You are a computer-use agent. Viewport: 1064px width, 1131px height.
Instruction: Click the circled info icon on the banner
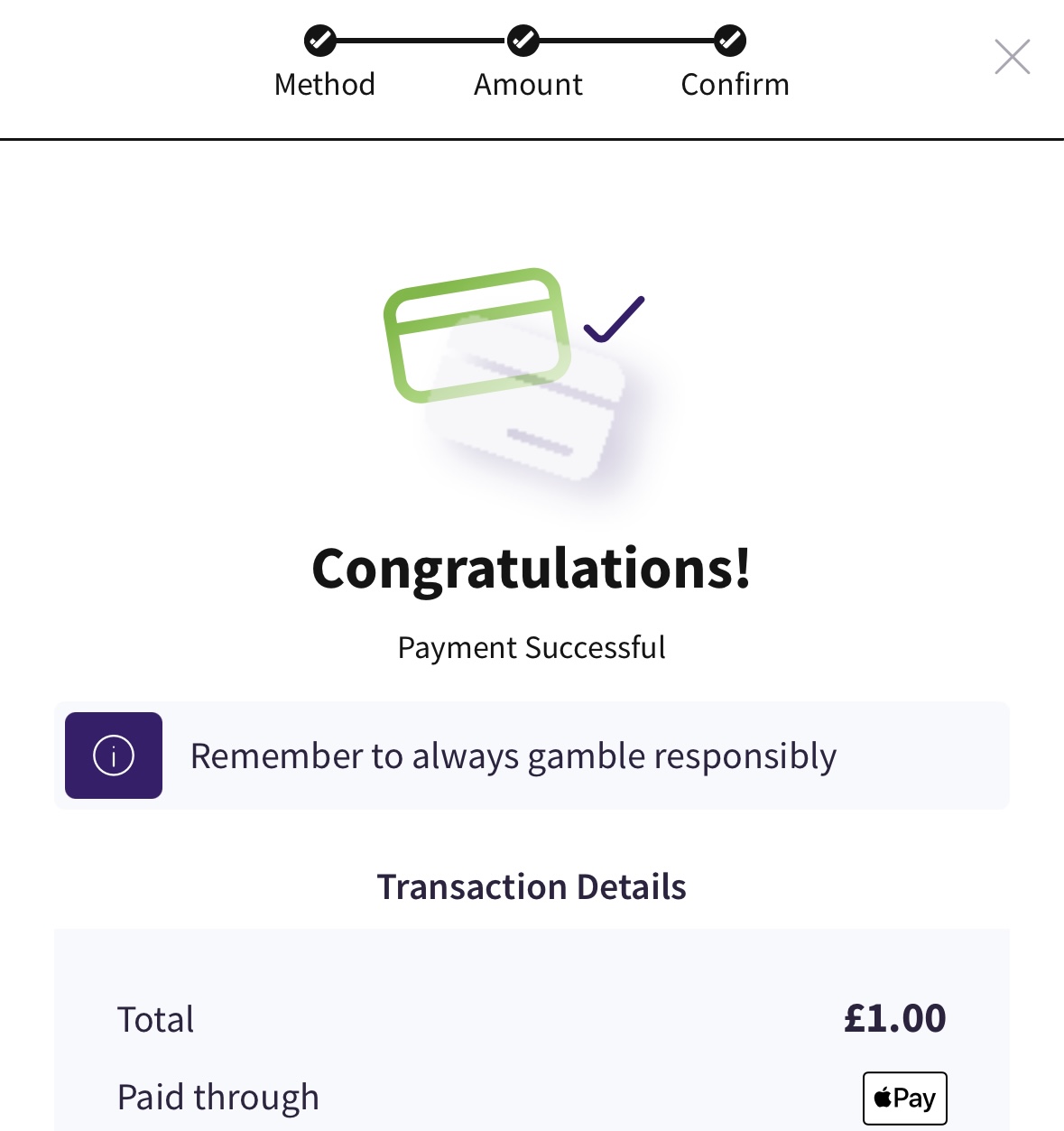(x=113, y=756)
